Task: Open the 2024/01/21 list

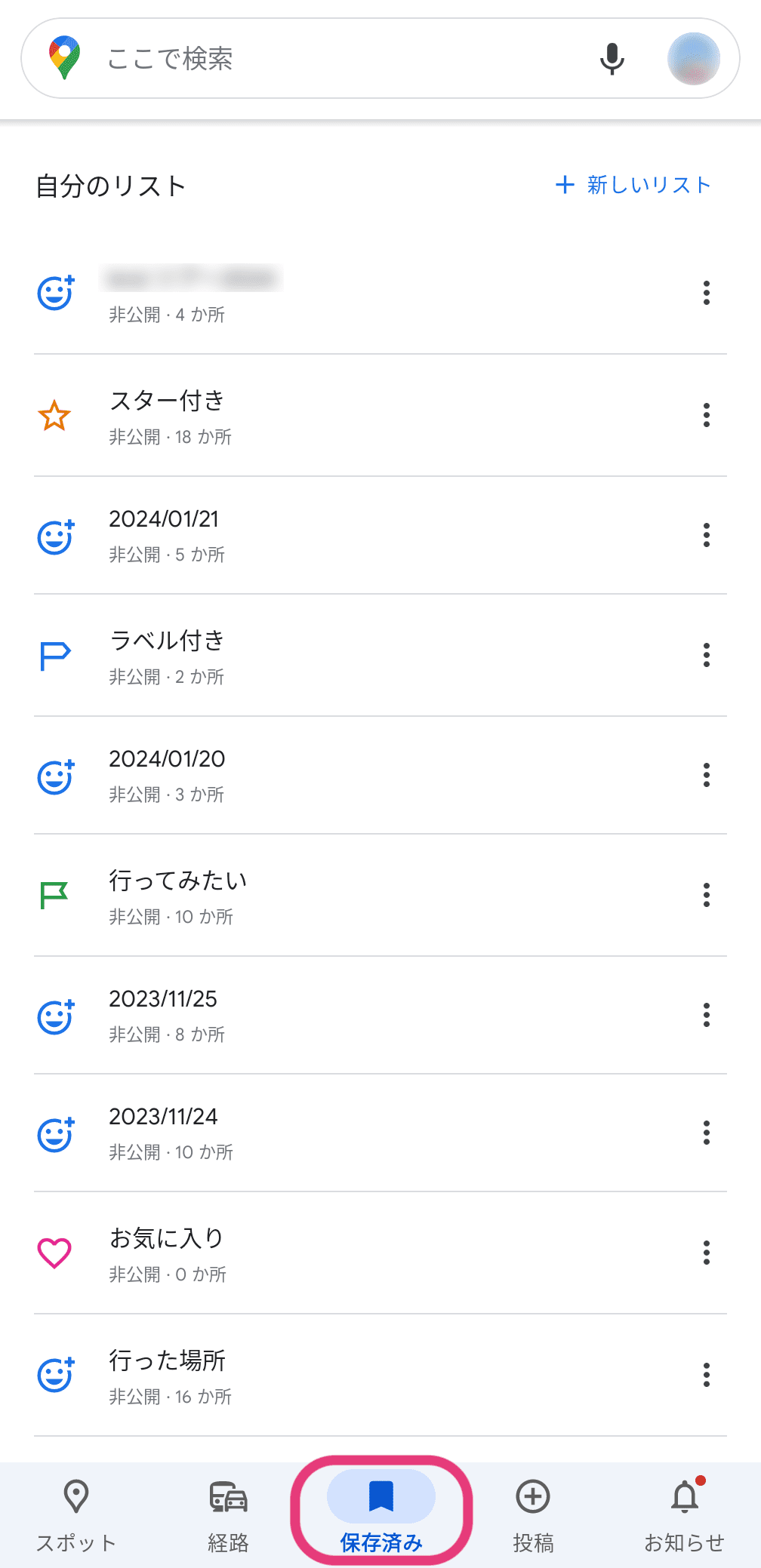Action: (x=165, y=534)
